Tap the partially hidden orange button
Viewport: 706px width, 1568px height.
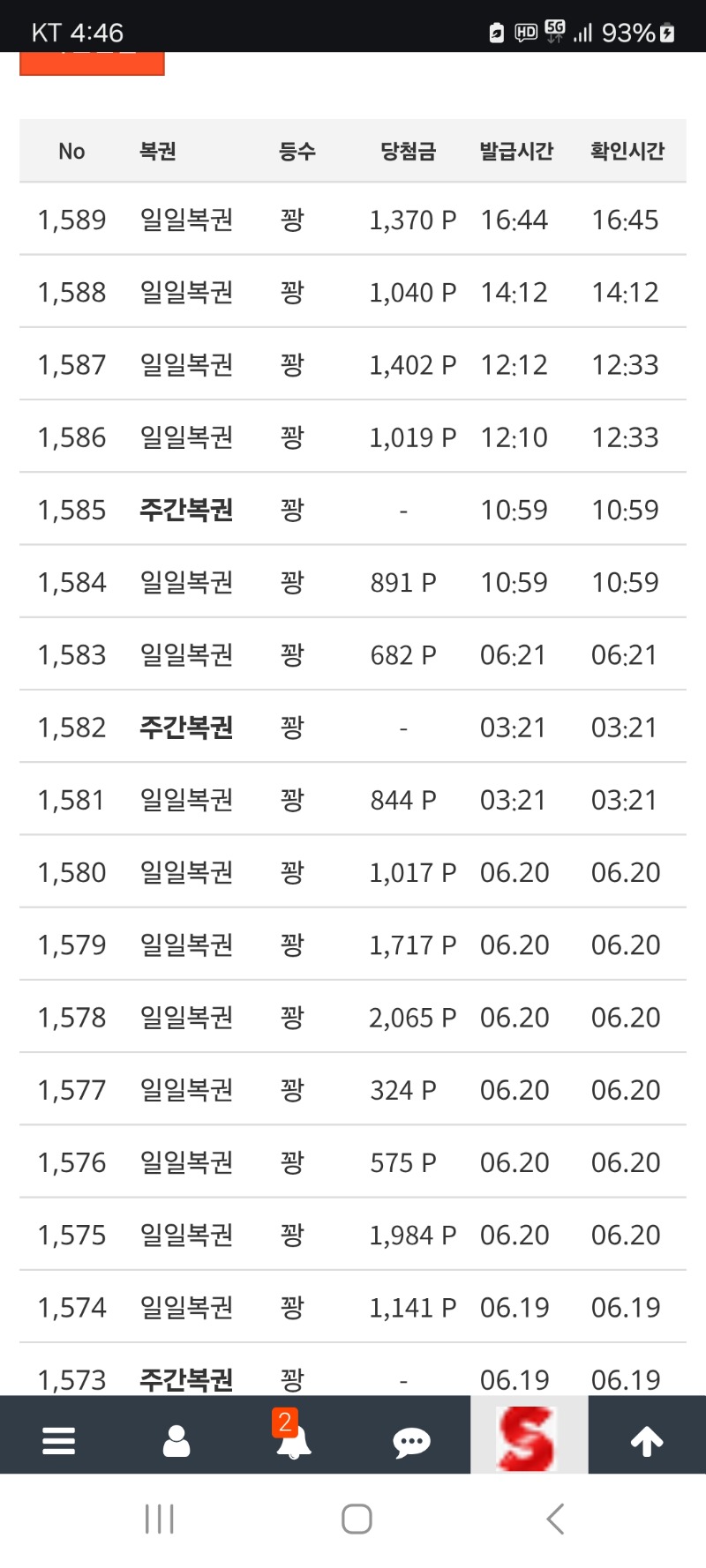point(92,63)
